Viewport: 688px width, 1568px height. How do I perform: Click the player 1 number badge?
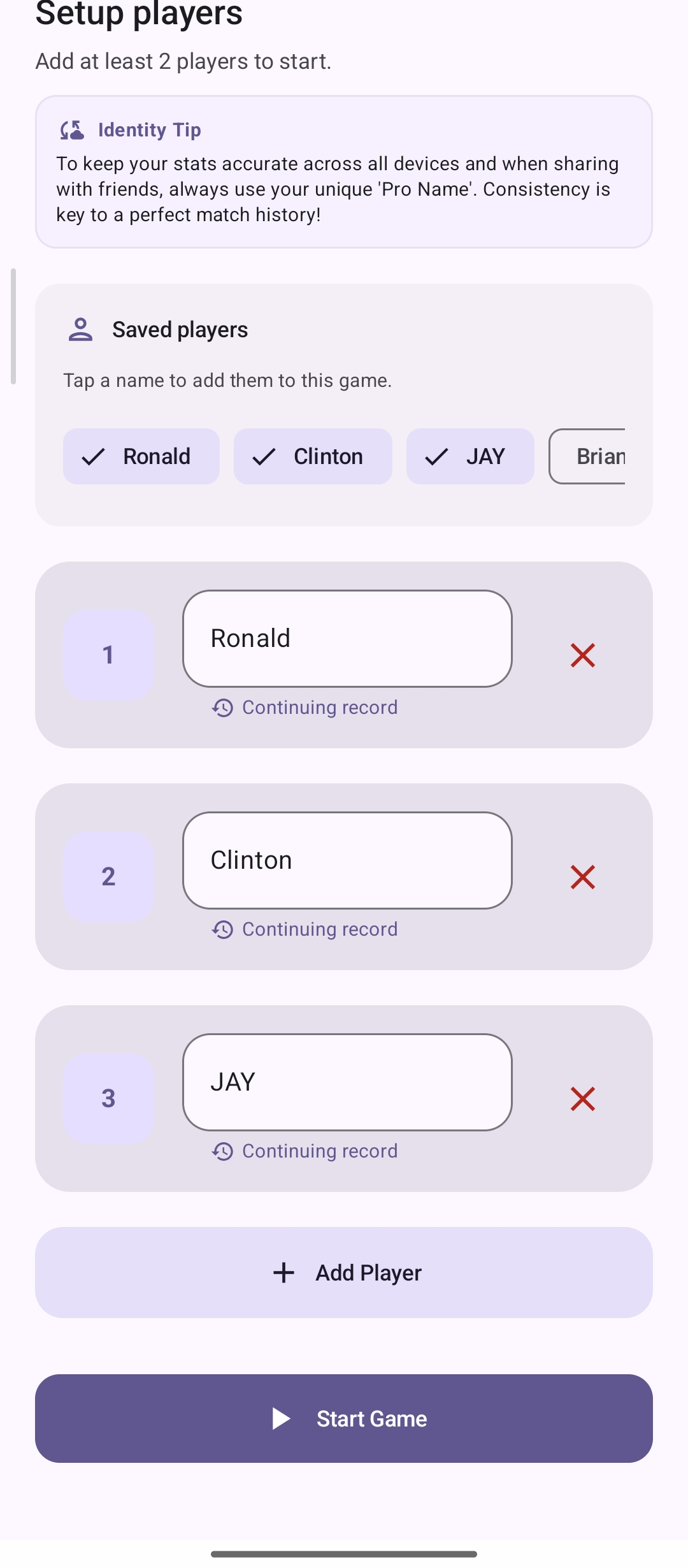[x=108, y=654]
